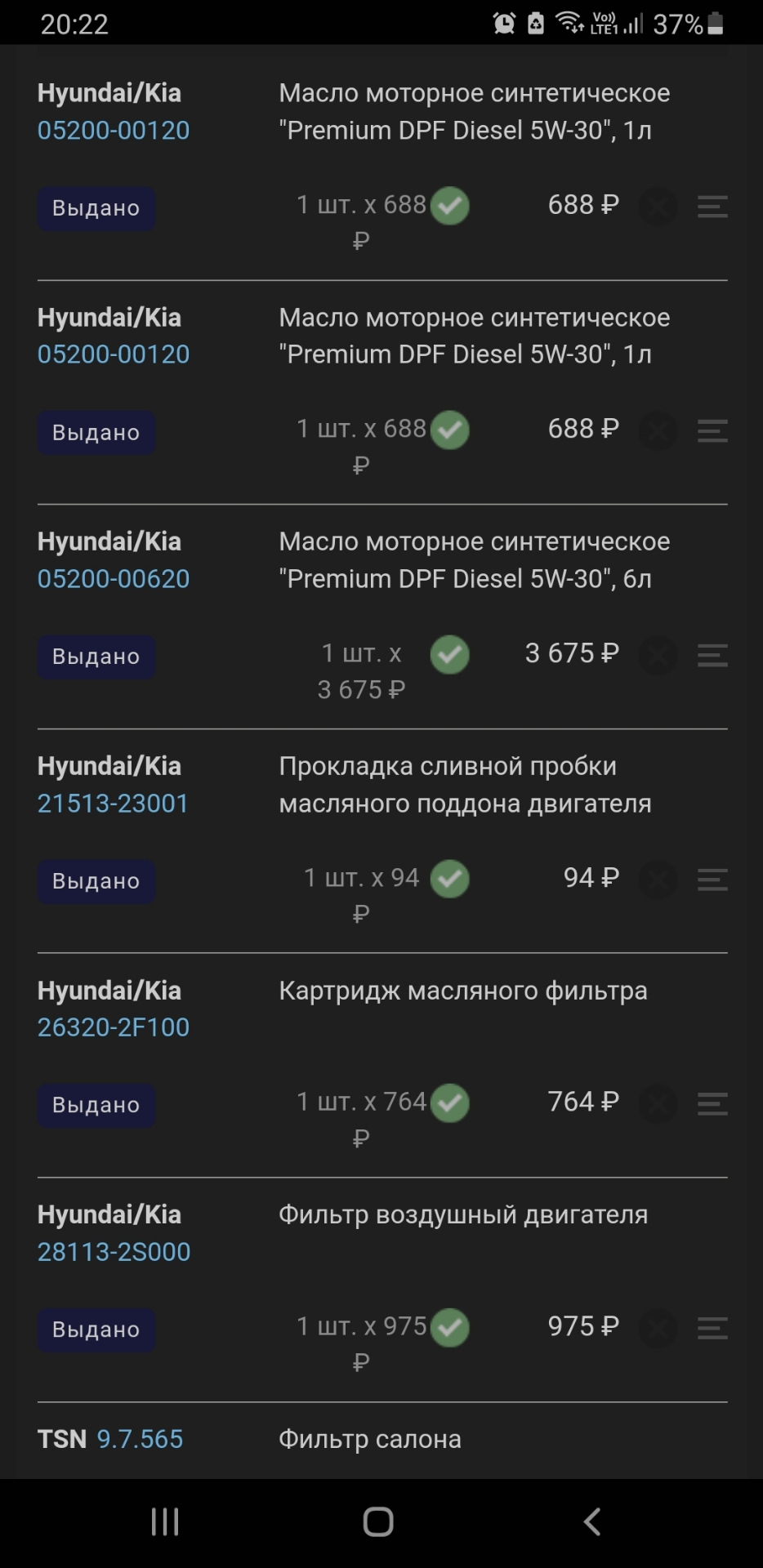This screenshot has width=763, height=1568.
Task: Toggle confirmation check for the 94 ₽ gasket
Action: [x=449, y=878]
